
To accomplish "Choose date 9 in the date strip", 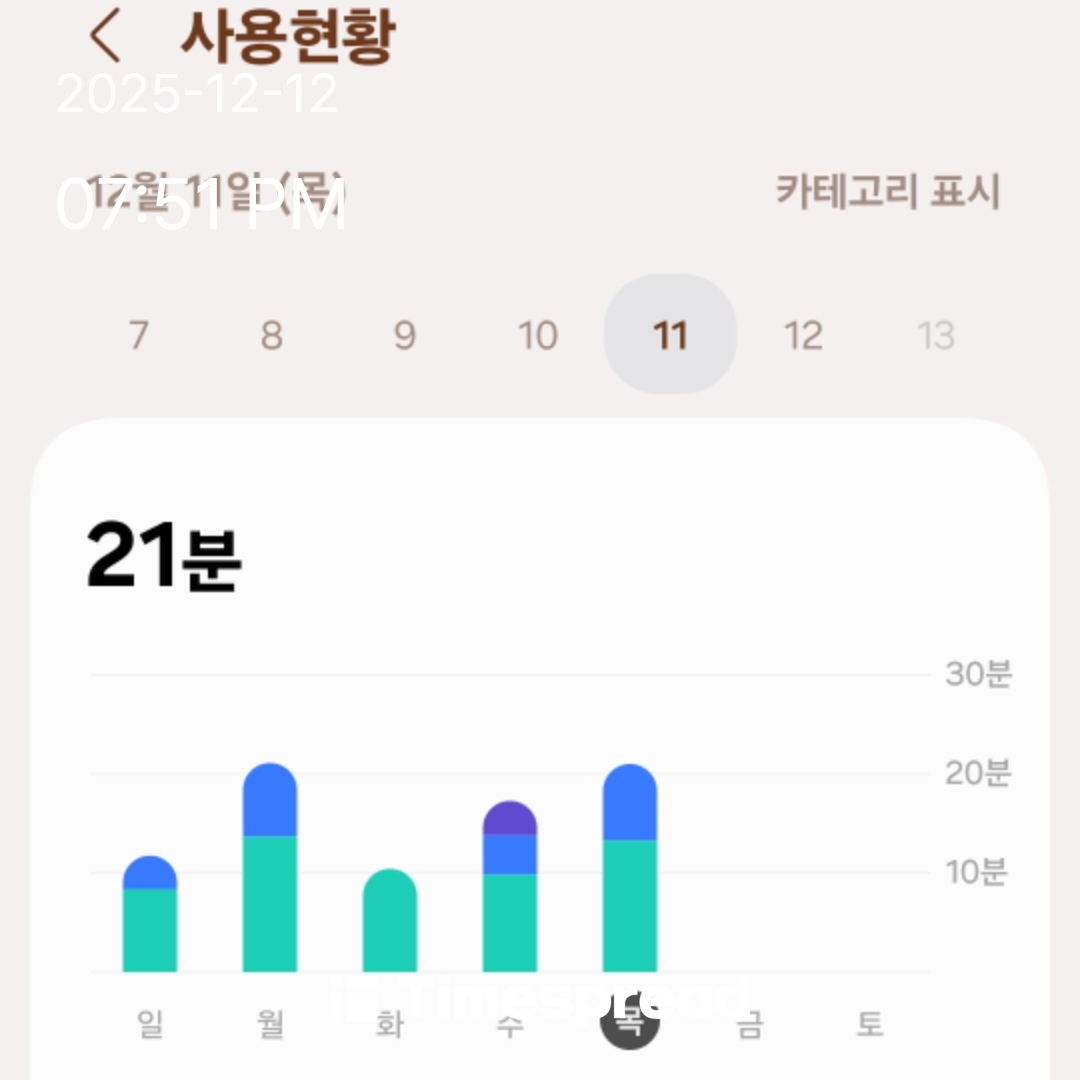I will click(x=404, y=336).
